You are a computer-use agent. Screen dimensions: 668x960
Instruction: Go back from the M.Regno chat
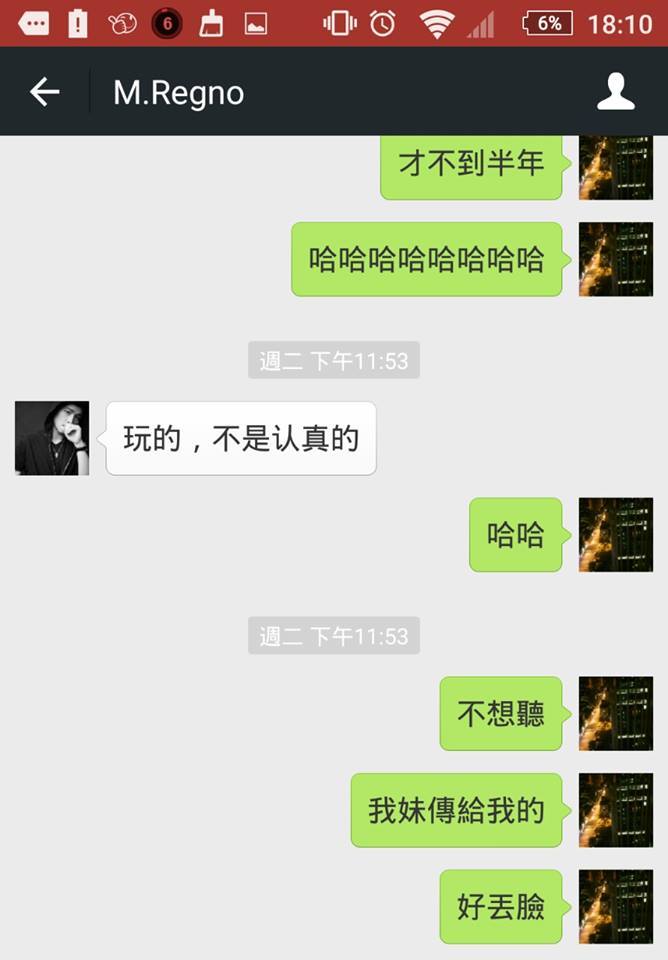coord(45,93)
